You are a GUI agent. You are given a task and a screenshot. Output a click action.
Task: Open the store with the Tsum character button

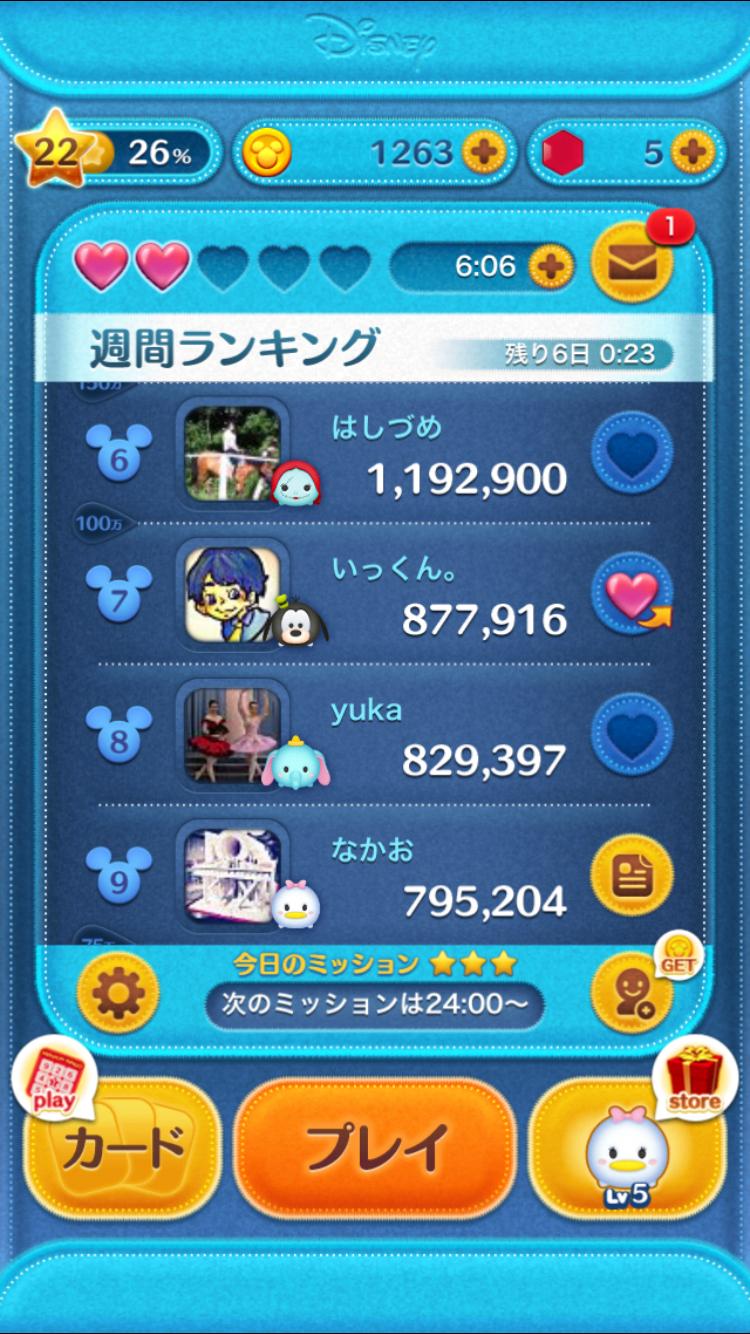coord(627,1146)
